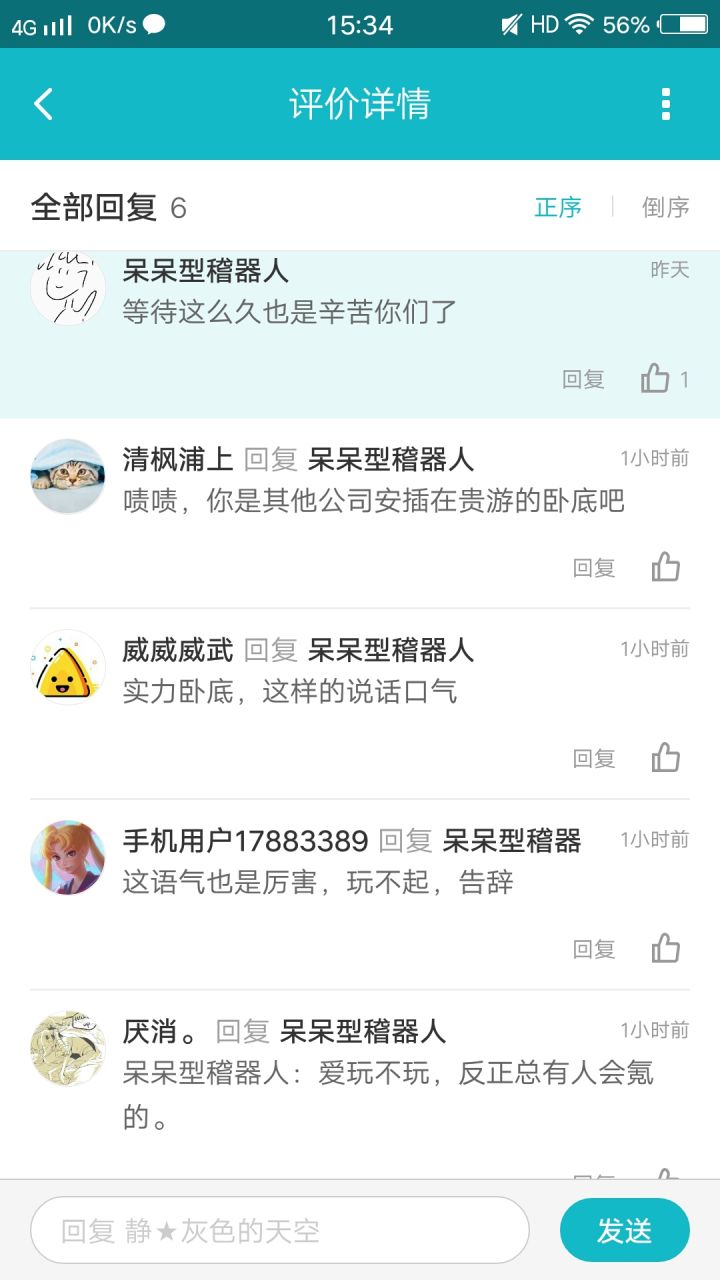Image resolution: width=720 pixels, height=1280 pixels.
Task: Tap 回复 under 等待这么久也是辛苦你们了
Action: (583, 379)
